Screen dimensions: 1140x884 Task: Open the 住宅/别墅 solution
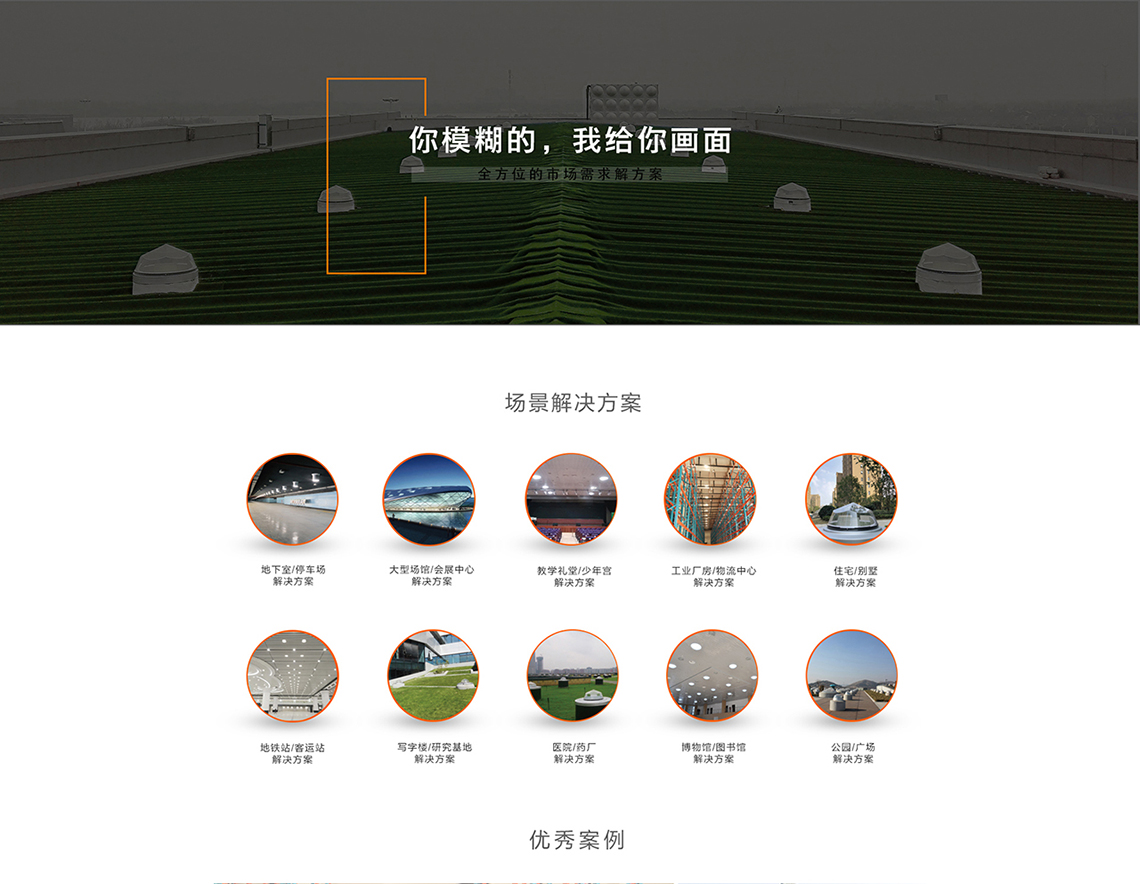(851, 499)
